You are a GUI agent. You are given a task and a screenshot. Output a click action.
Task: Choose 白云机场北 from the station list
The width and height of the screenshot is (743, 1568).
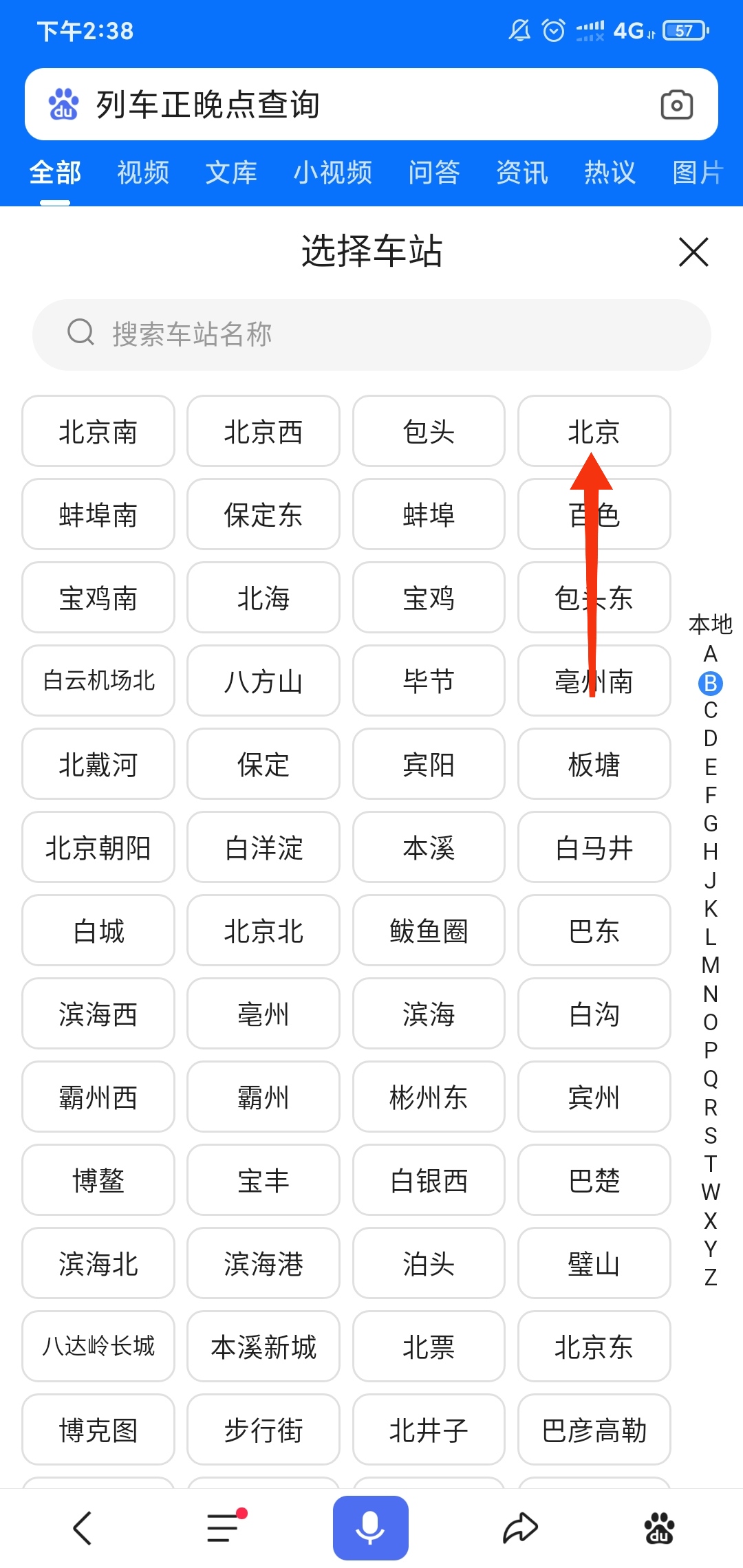click(x=98, y=682)
